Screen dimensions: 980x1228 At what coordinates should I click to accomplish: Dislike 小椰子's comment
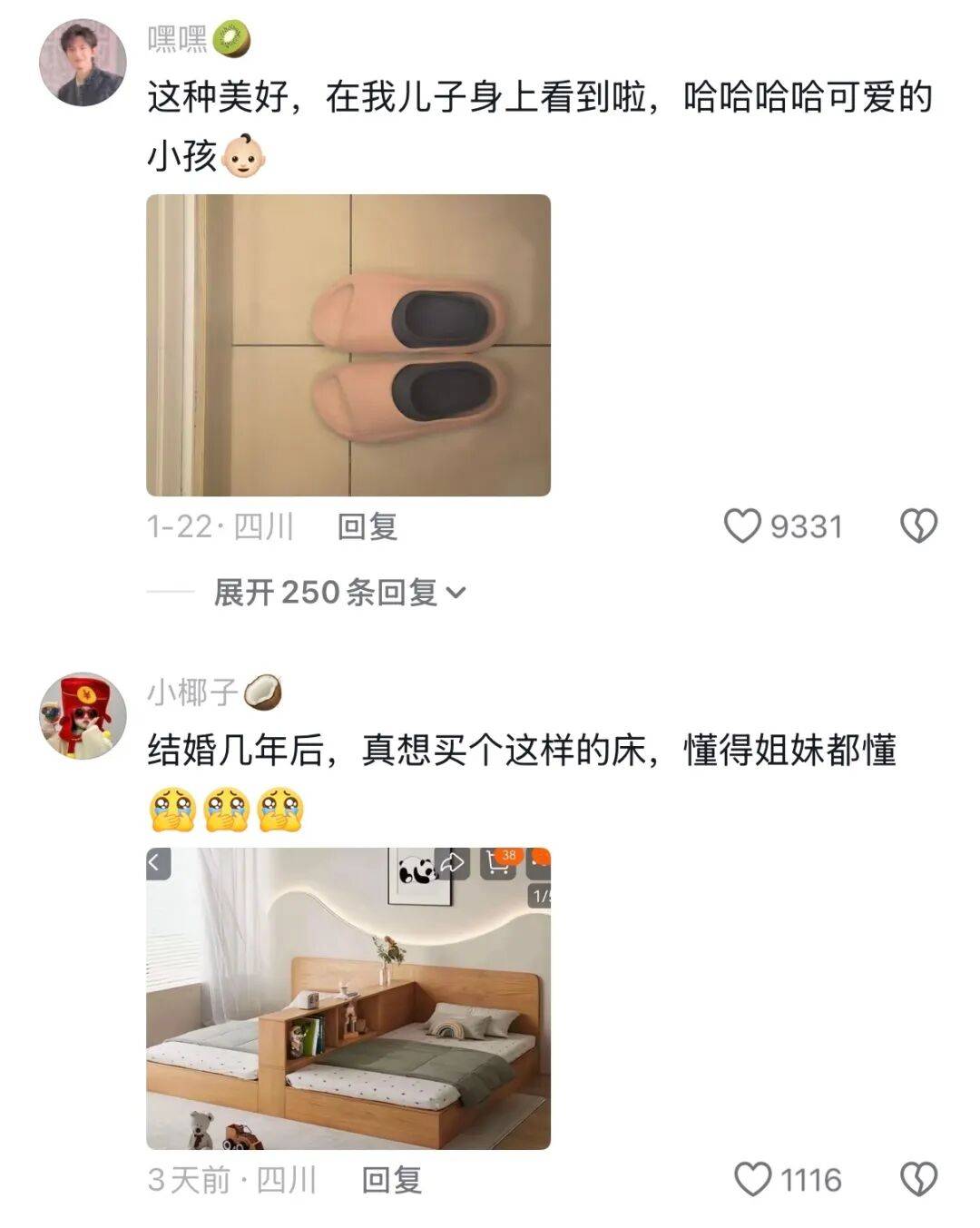(918, 1180)
